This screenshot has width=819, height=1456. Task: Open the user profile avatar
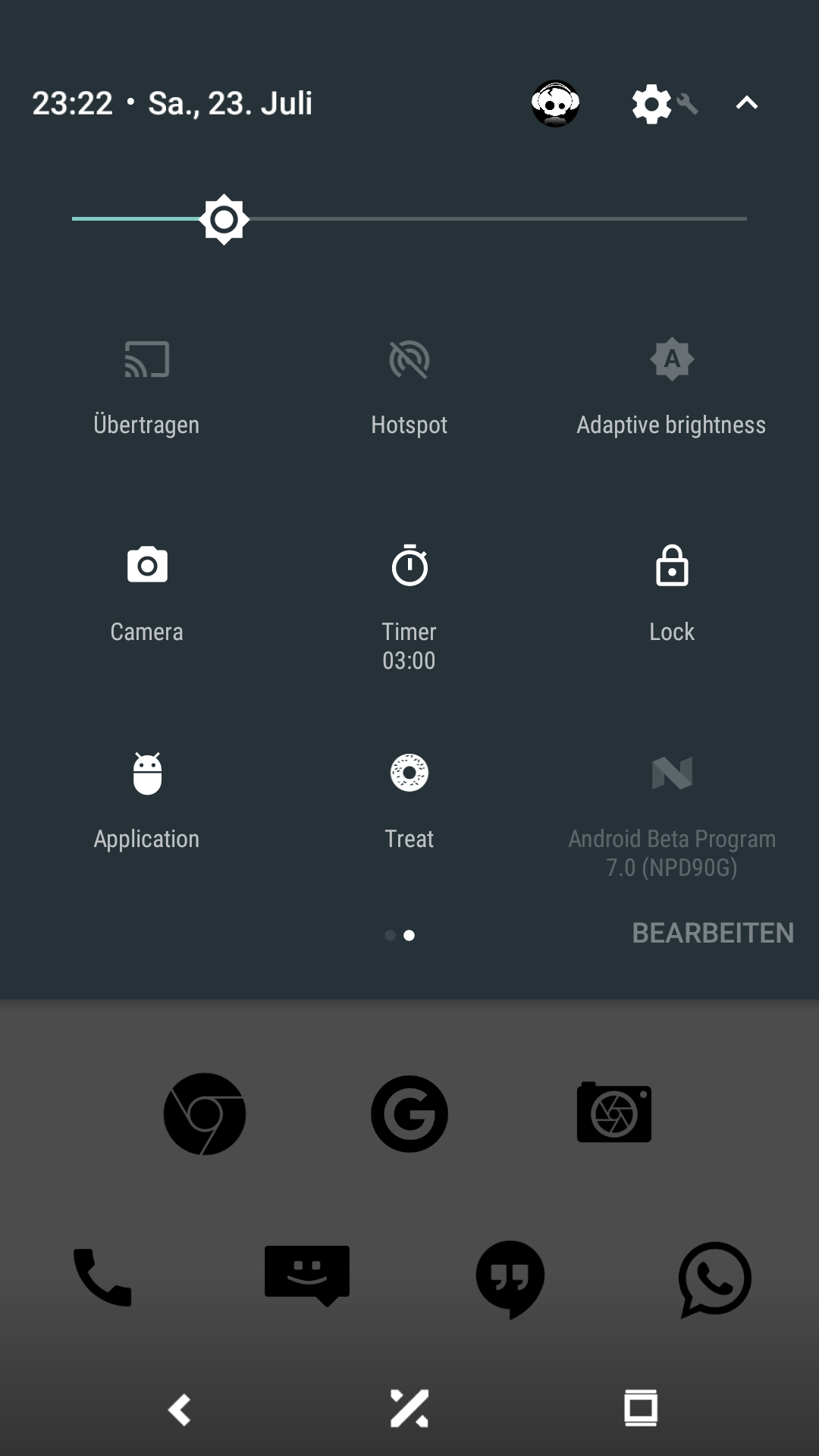[x=555, y=103]
